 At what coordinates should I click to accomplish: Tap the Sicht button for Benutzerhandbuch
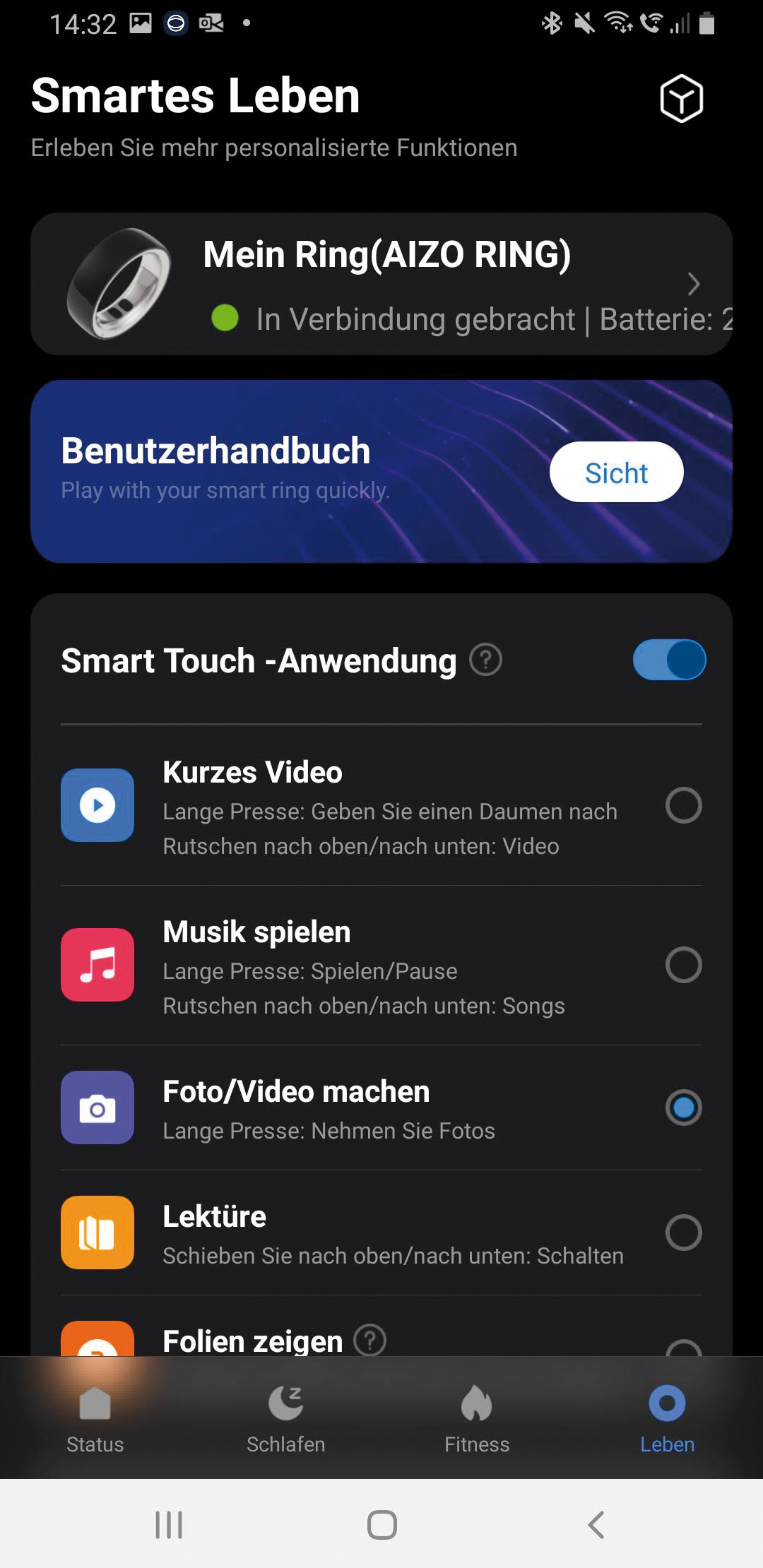[616, 473]
